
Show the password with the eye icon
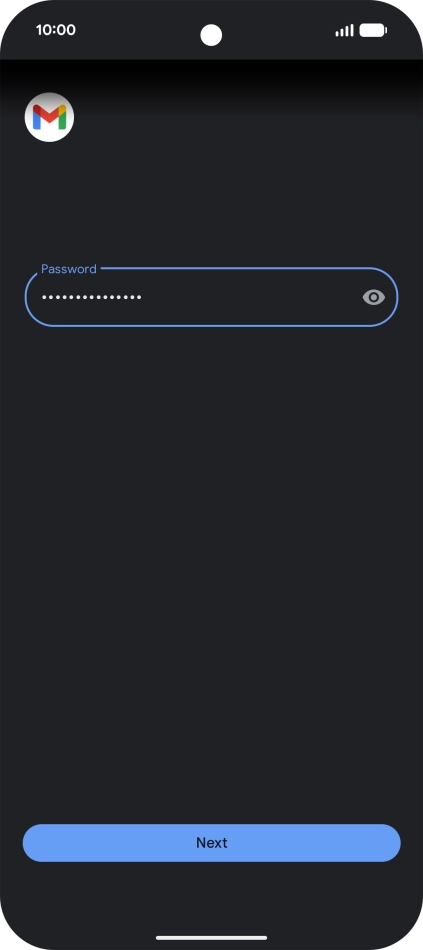click(x=373, y=297)
